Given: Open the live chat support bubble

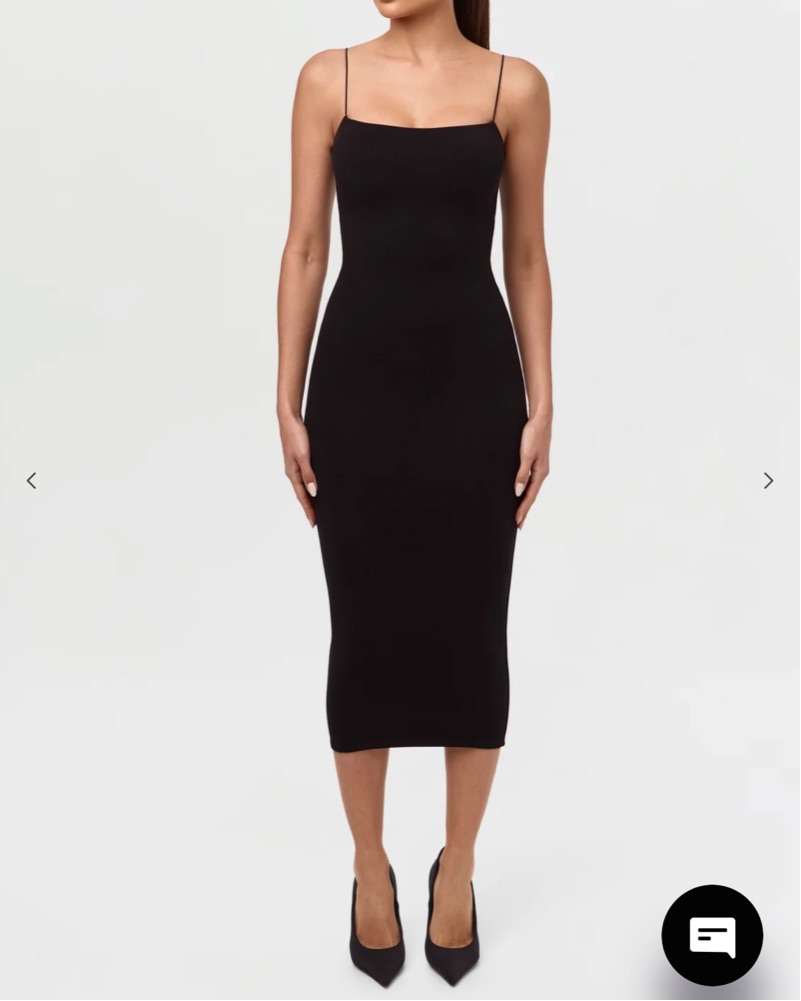Looking at the screenshot, I should click(712, 936).
